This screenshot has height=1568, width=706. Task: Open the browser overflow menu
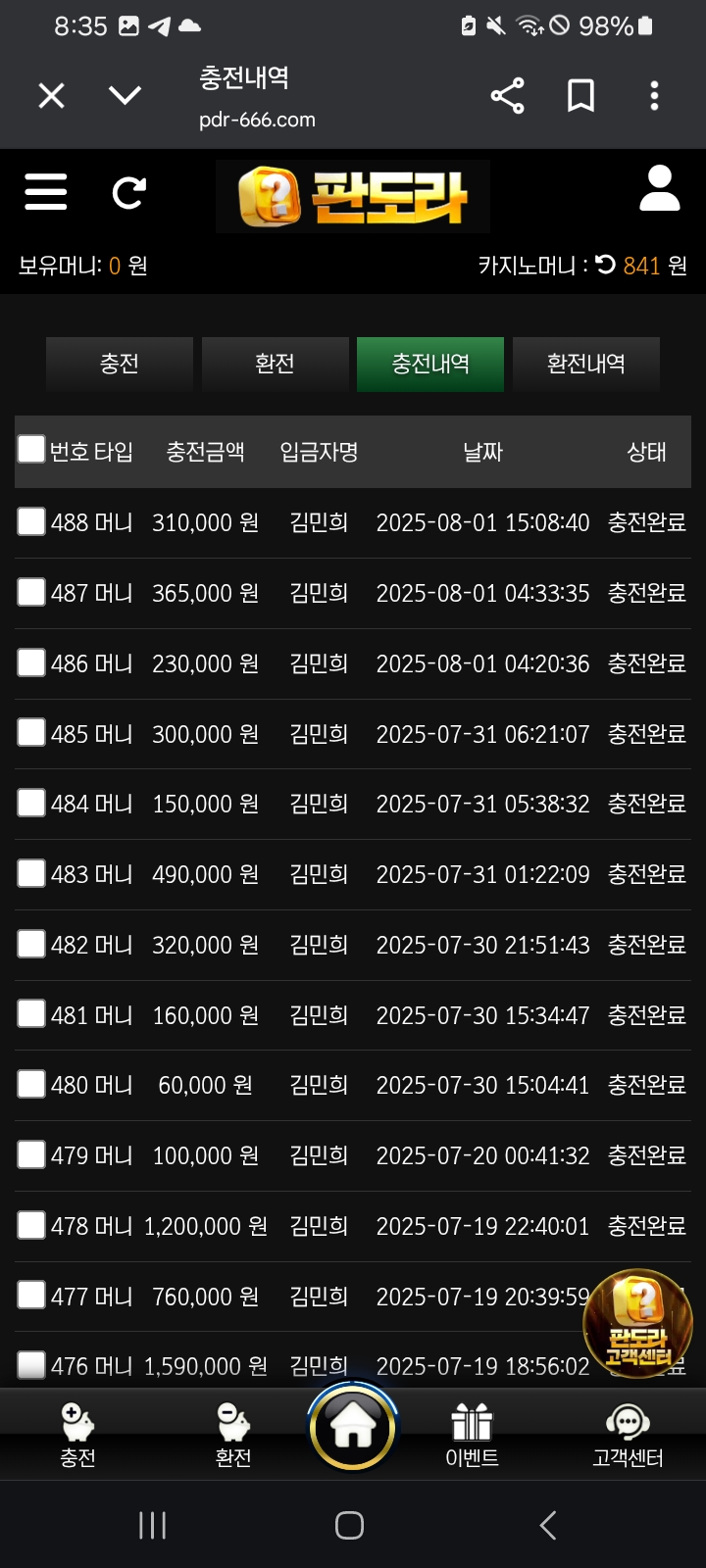click(654, 95)
